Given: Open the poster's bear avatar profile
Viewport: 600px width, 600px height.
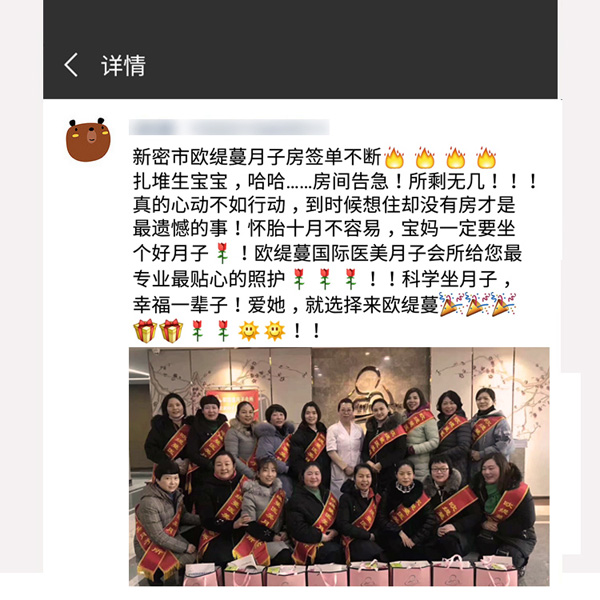Looking at the screenshot, I should click(x=88, y=141).
